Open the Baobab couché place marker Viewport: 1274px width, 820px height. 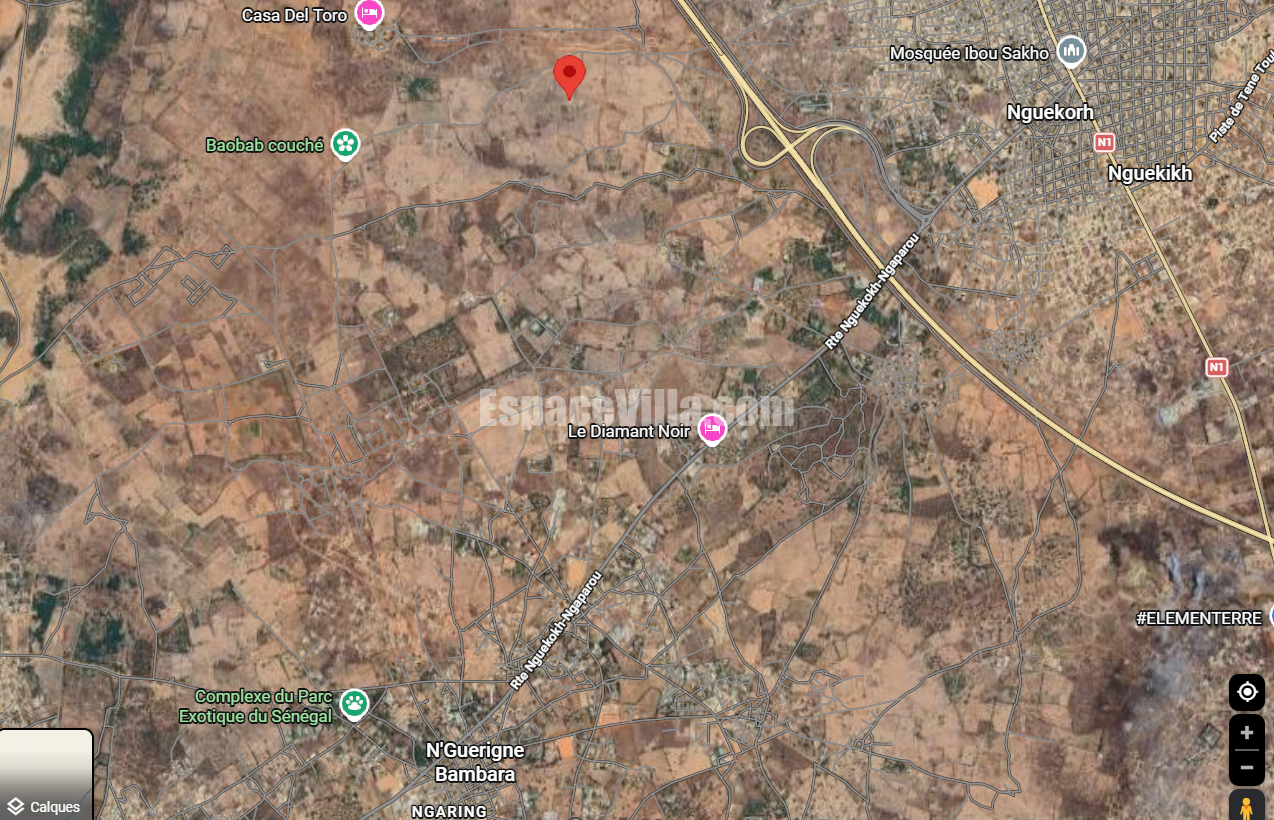click(x=345, y=144)
